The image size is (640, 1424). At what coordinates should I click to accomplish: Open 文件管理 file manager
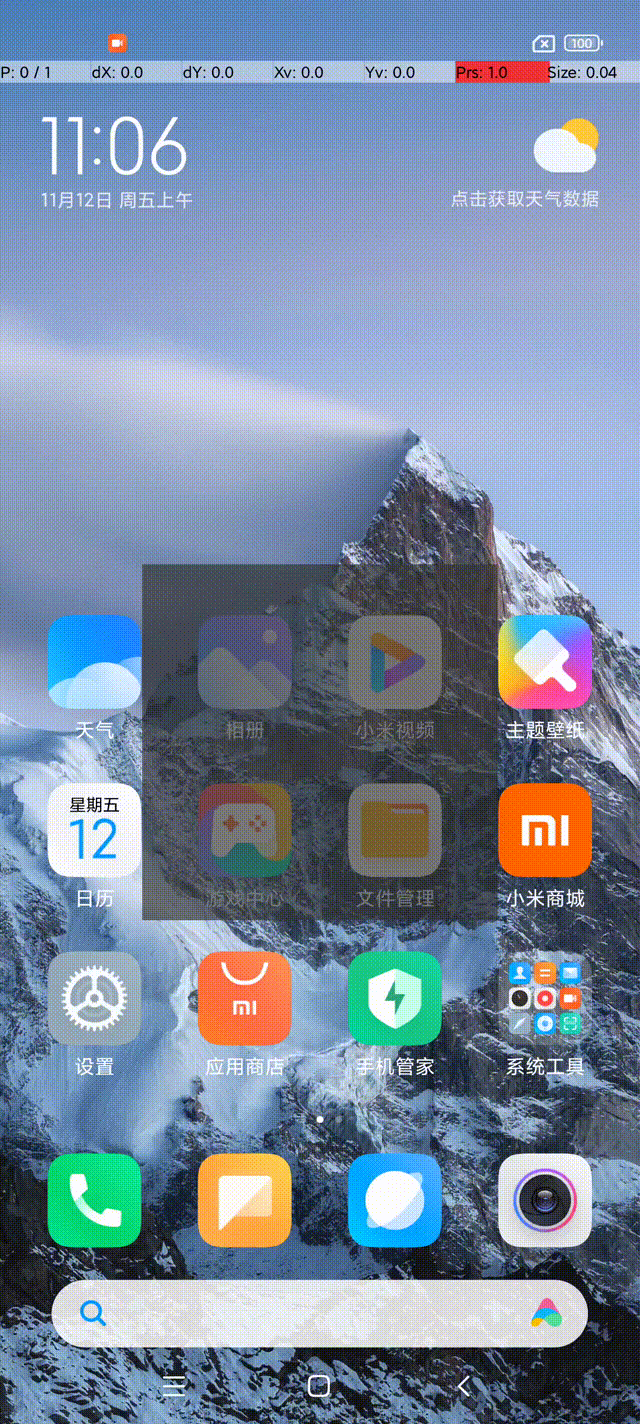tap(394, 830)
